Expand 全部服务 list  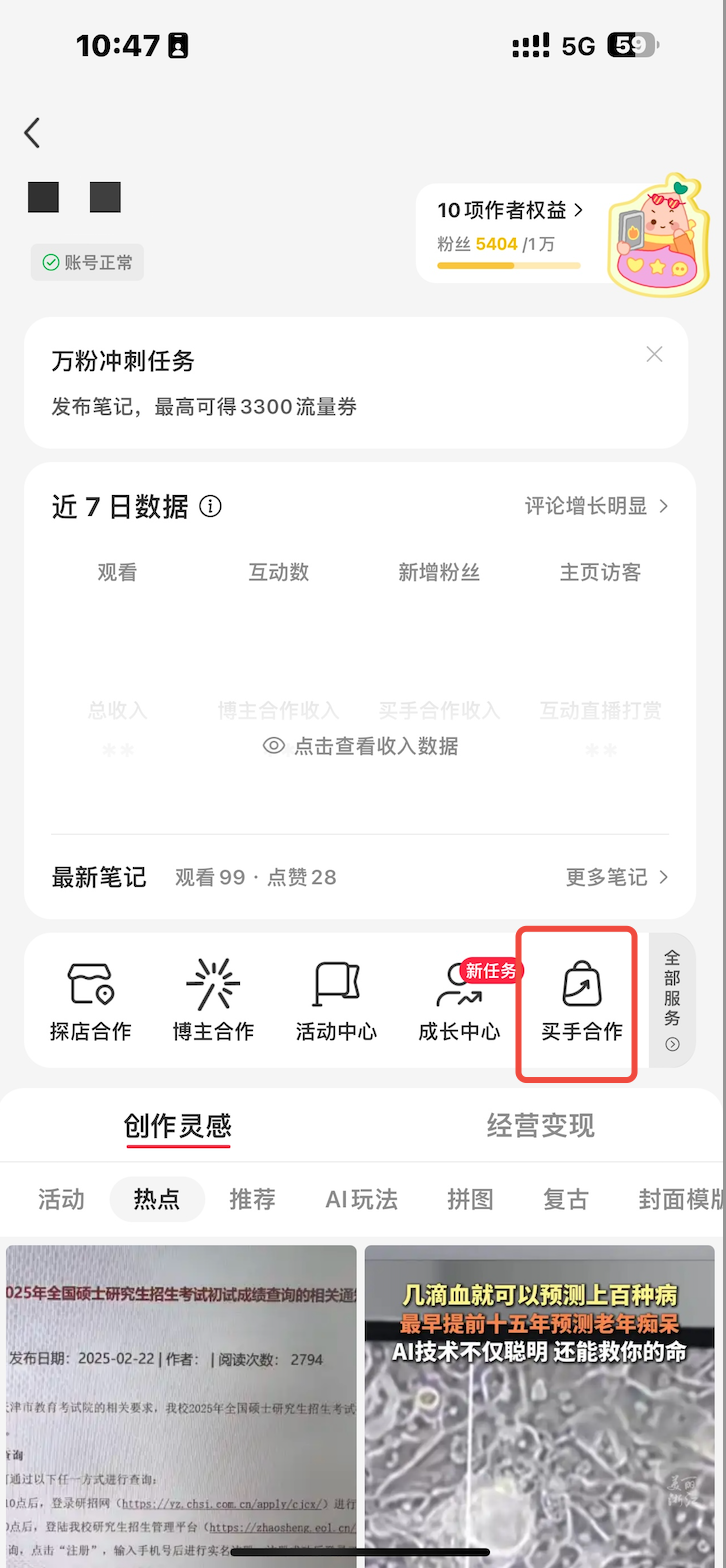(x=672, y=1001)
